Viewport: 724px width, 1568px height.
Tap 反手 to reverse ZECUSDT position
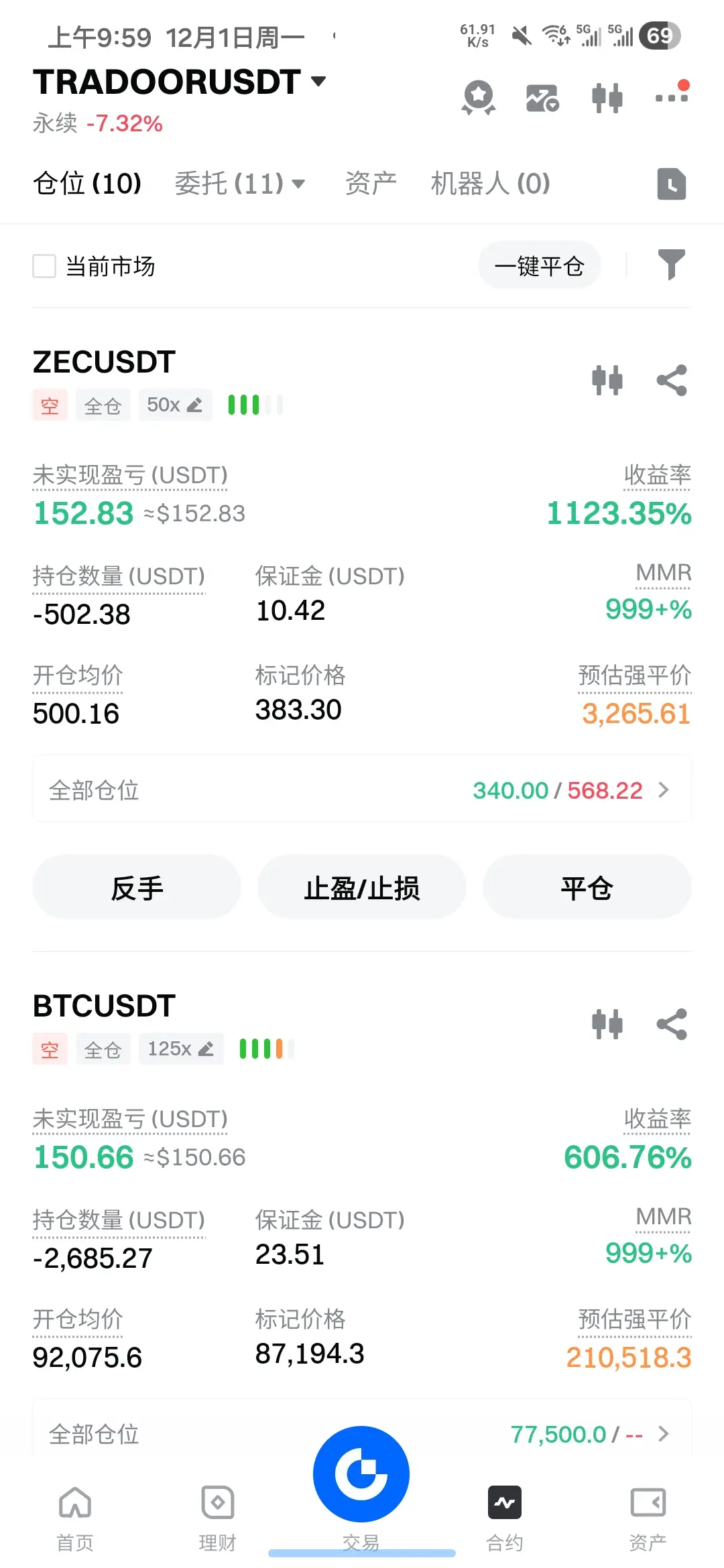137,887
